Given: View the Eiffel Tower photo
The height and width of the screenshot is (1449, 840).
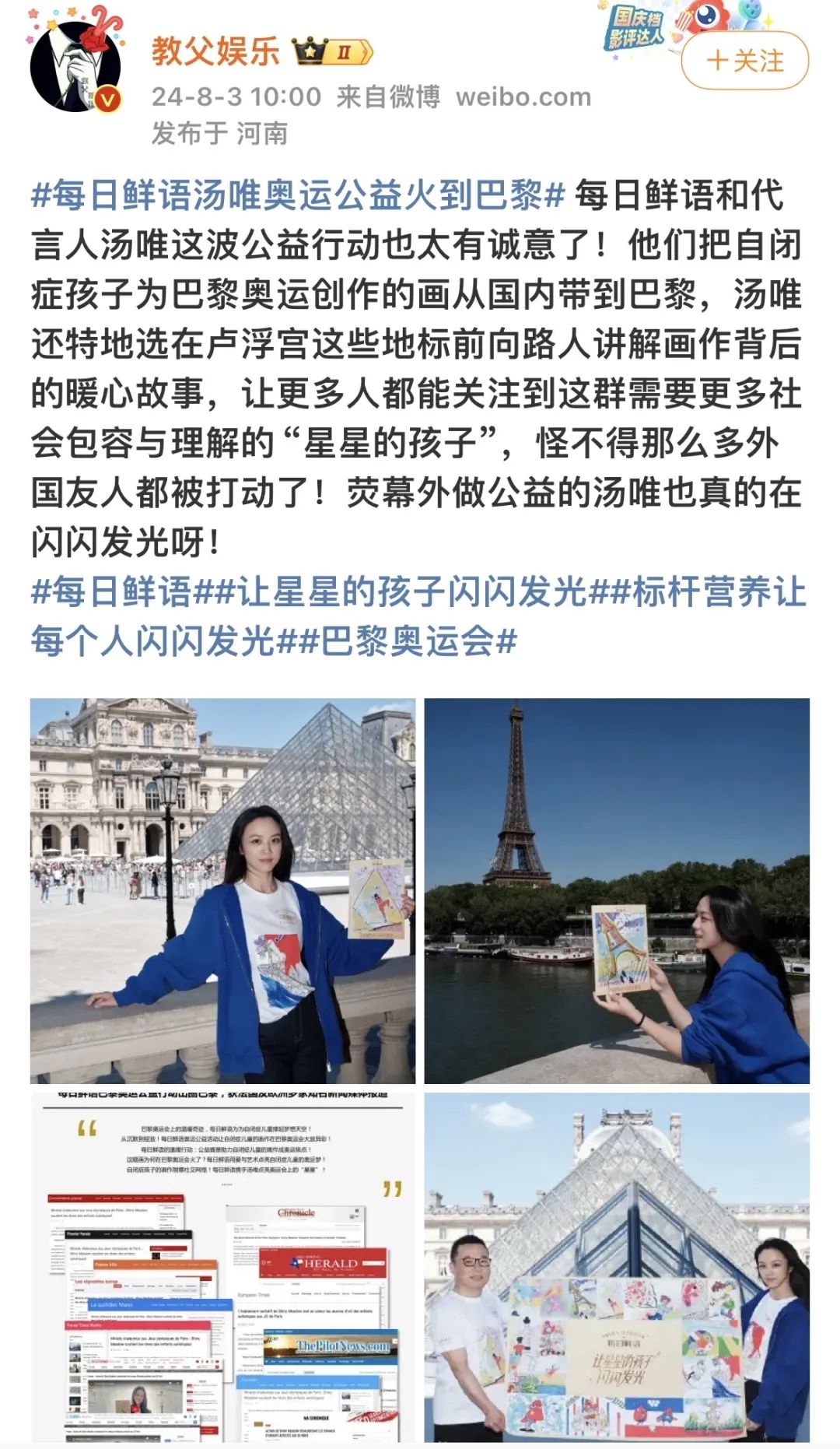Looking at the screenshot, I should coord(617,890).
